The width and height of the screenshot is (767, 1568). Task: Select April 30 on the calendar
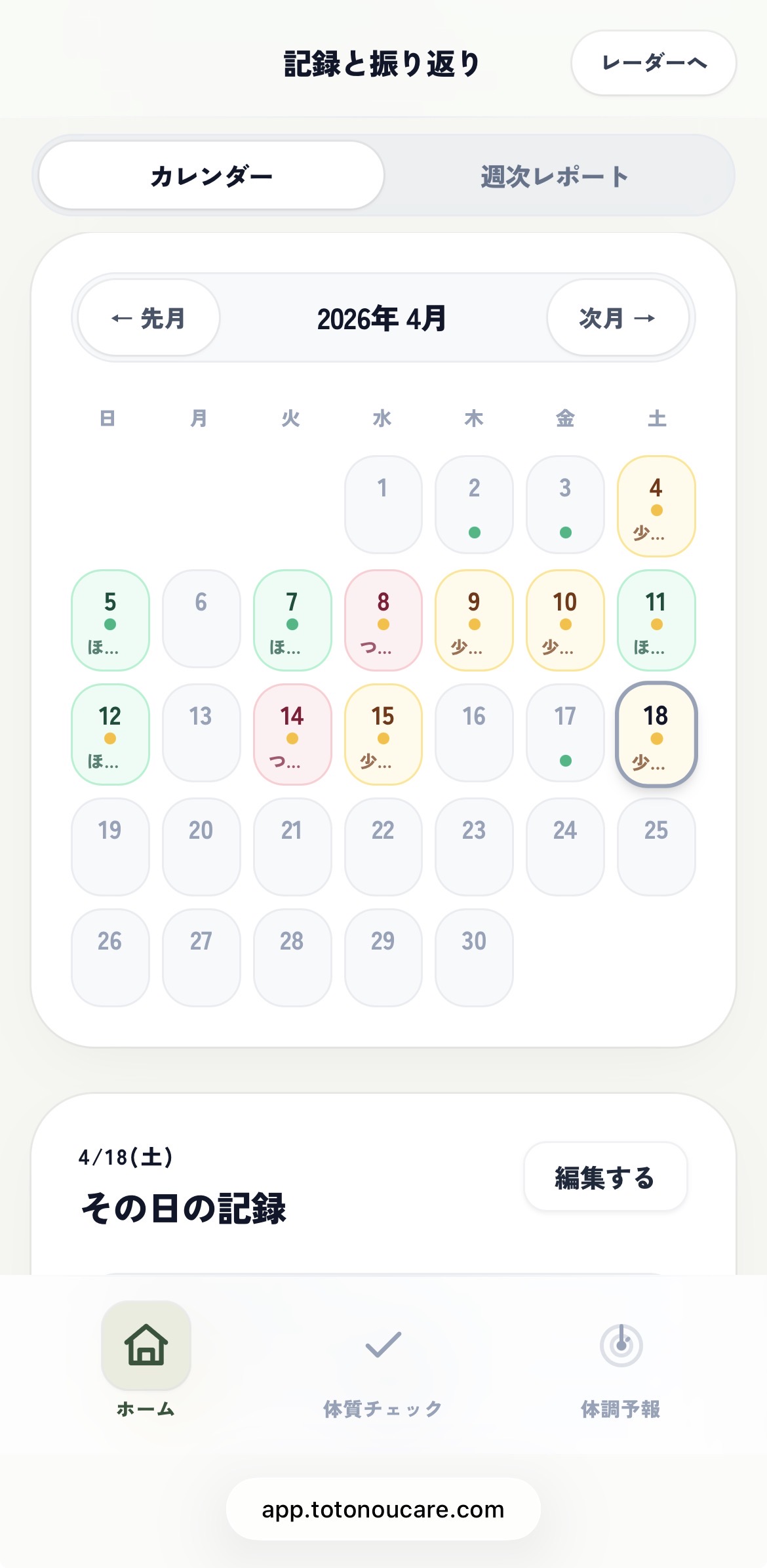(x=473, y=957)
